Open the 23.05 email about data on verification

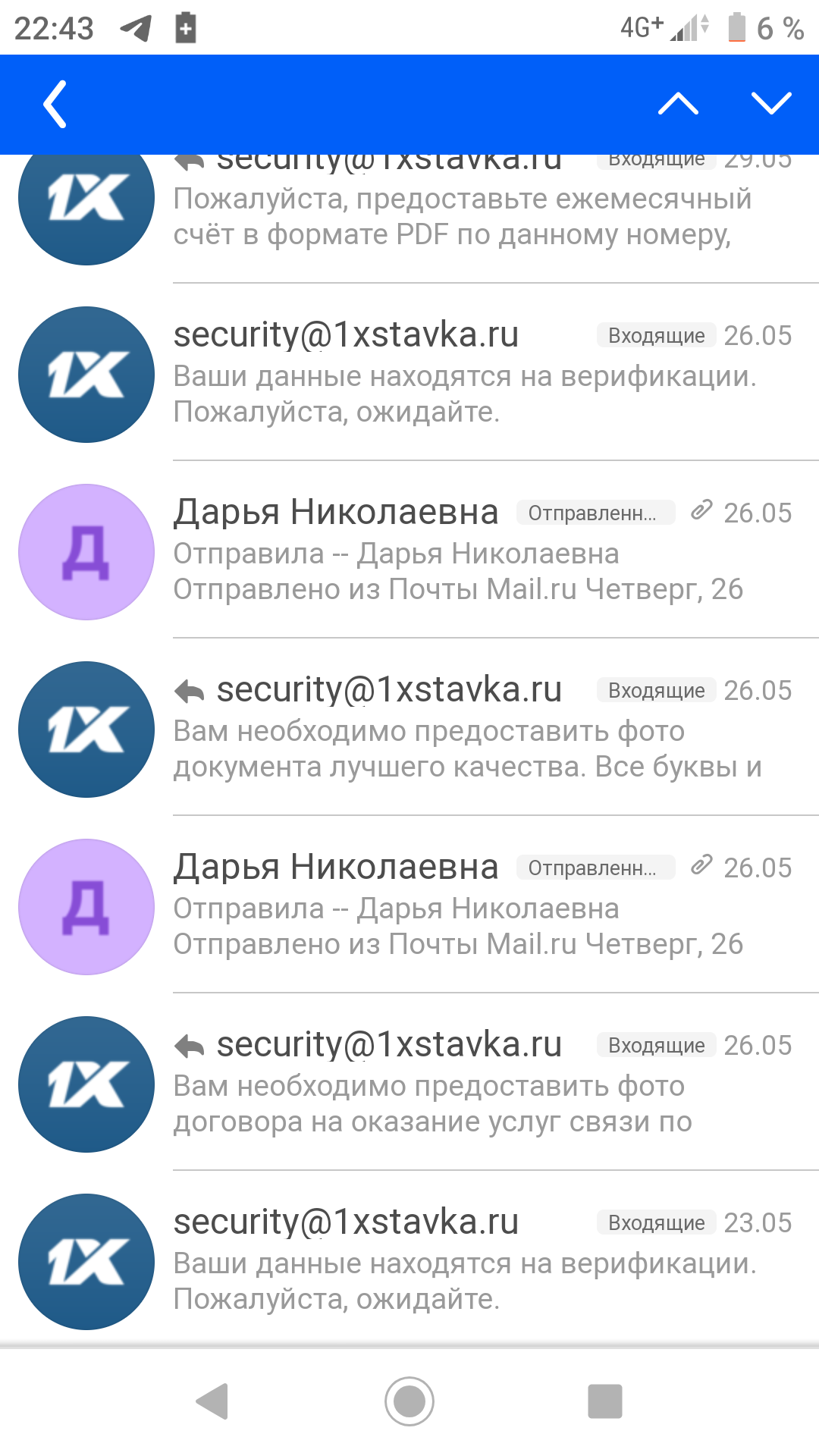[x=463, y=1263]
